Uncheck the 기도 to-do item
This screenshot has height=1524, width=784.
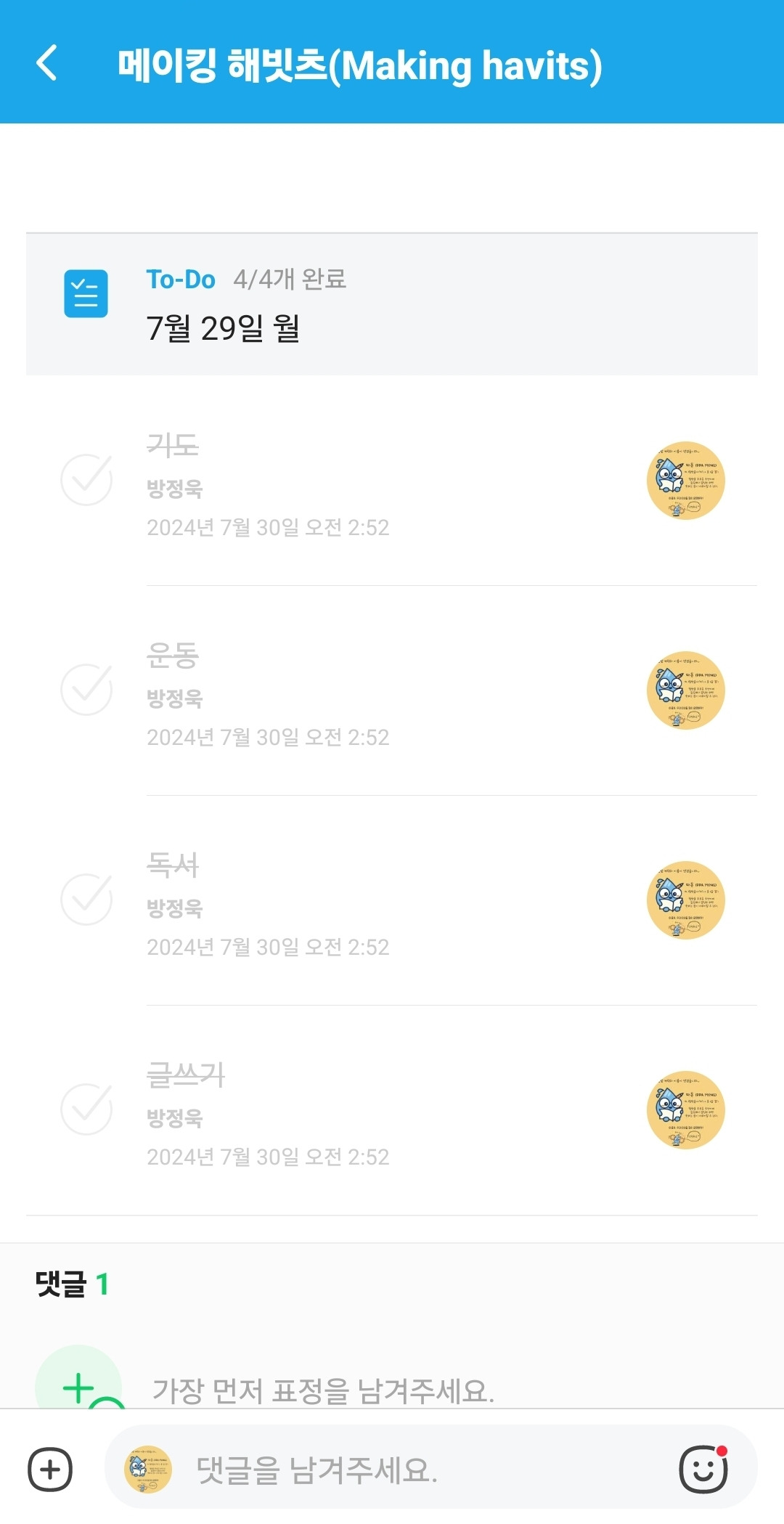86,480
